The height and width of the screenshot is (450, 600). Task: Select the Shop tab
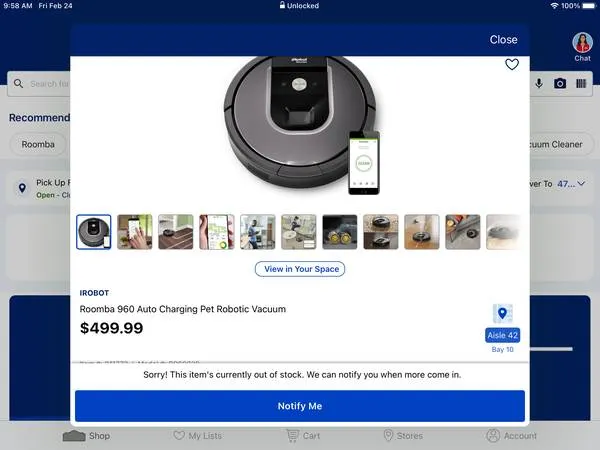[x=86, y=436]
